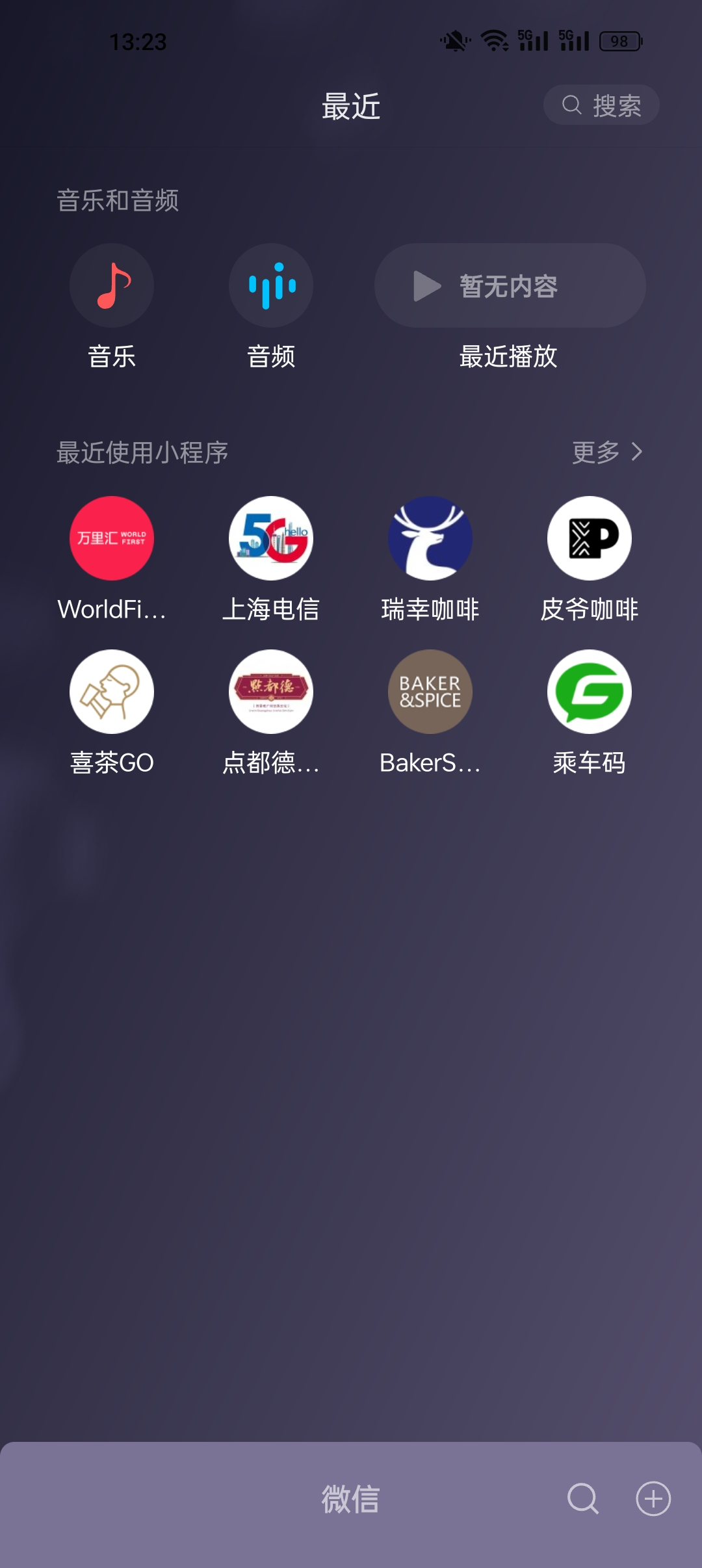Open 瑞幸咖啡 mini program

coord(430,538)
